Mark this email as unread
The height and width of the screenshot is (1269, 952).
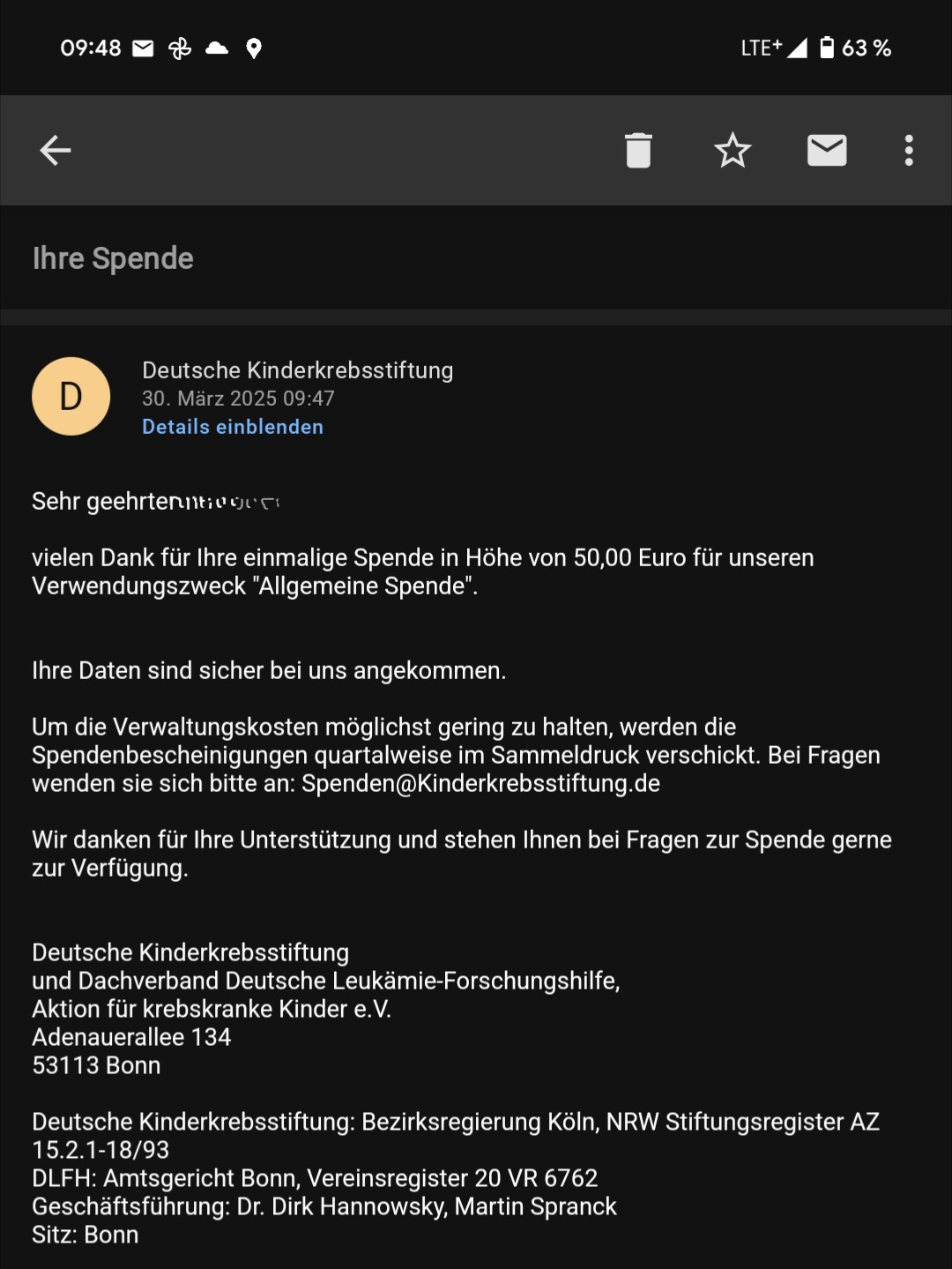[x=826, y=151]
